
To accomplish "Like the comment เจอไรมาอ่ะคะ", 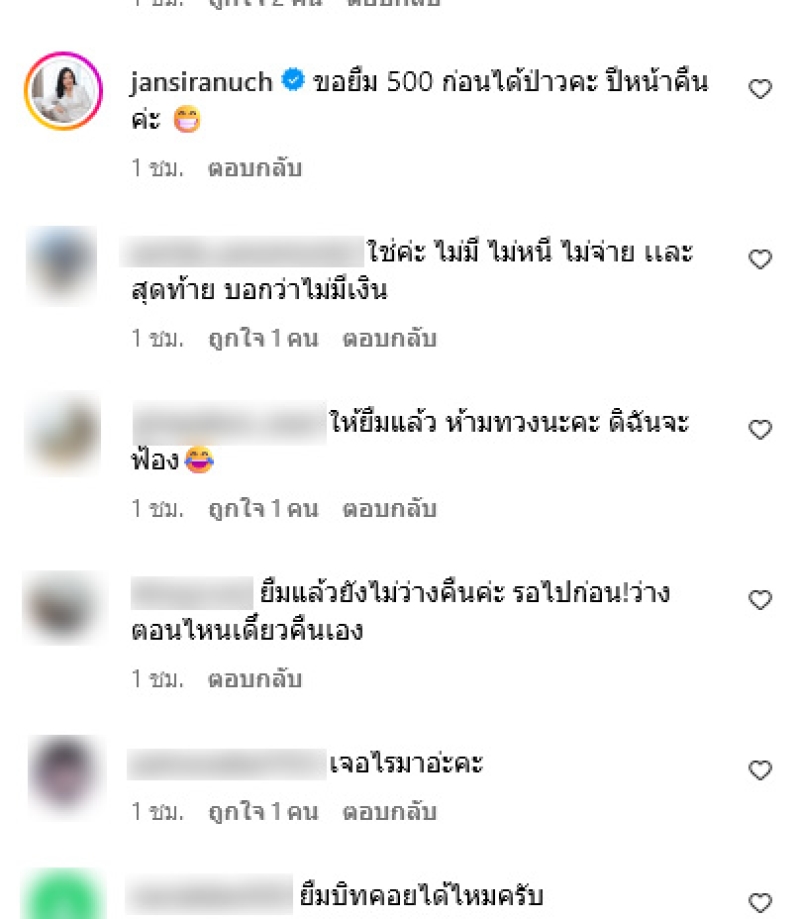I will point(760,770).
